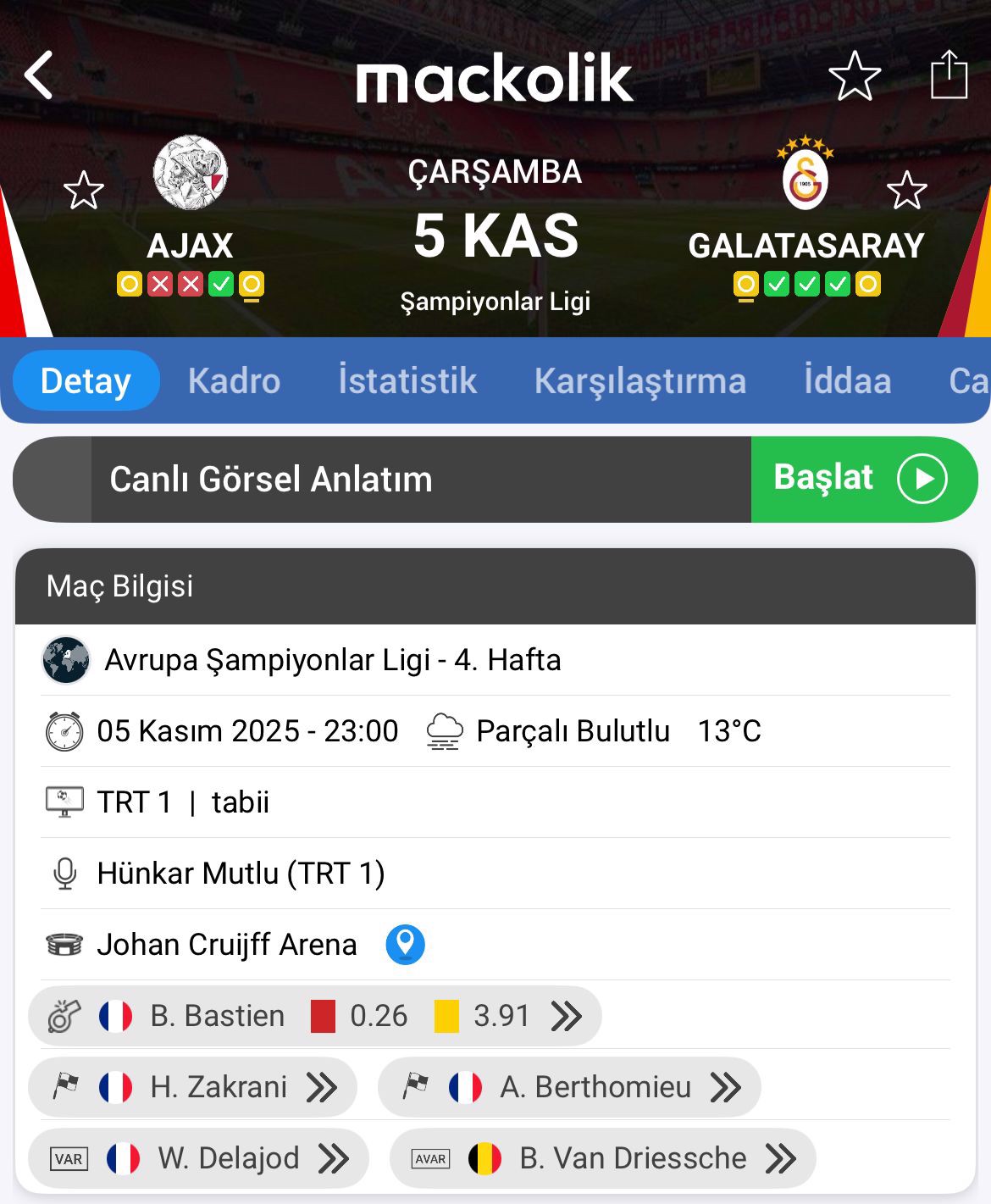
Task: Favorite the Ajax team
Action: tap(83, 191)
